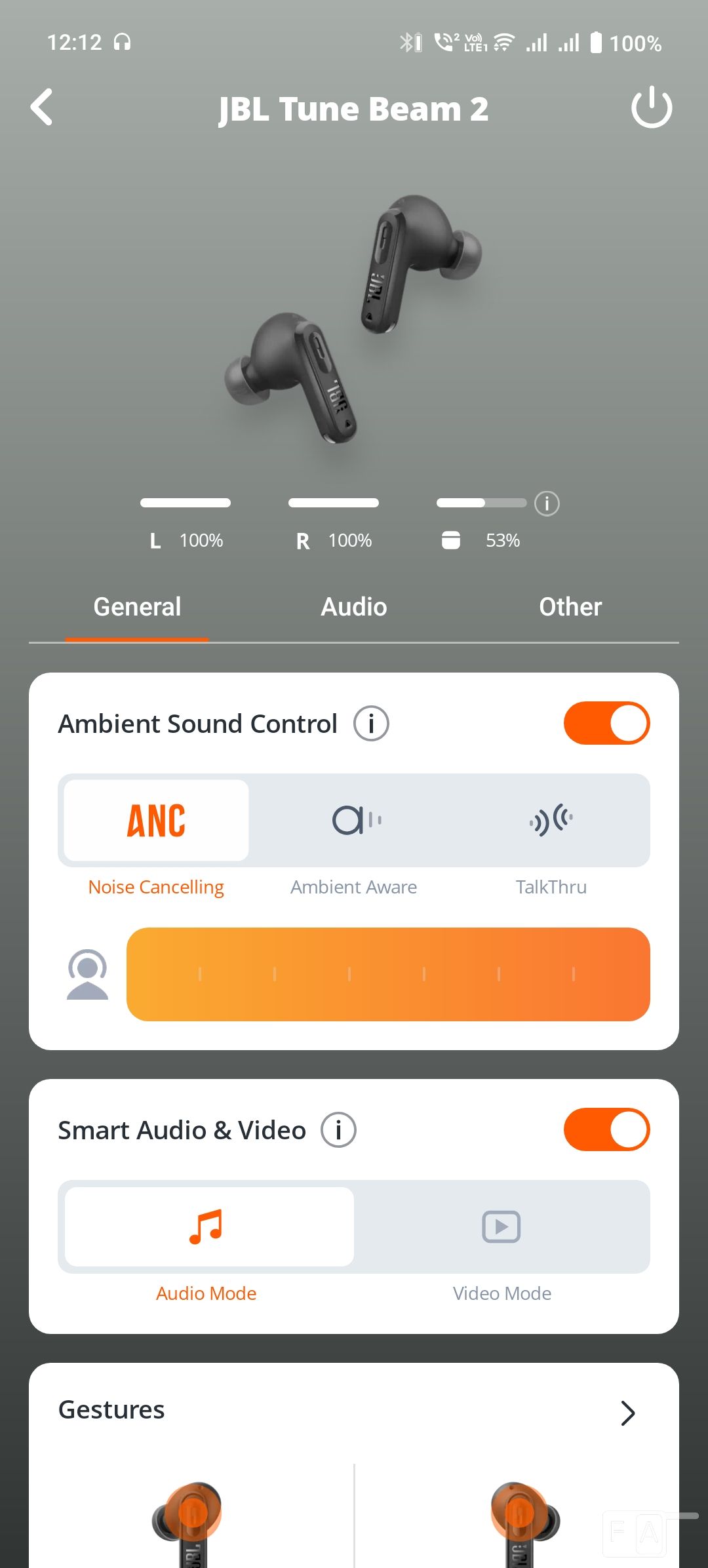Open Ambient Sound Control info
This screenshot has height=1568, width=708.
pyautogui.click(x=371, y=724)
